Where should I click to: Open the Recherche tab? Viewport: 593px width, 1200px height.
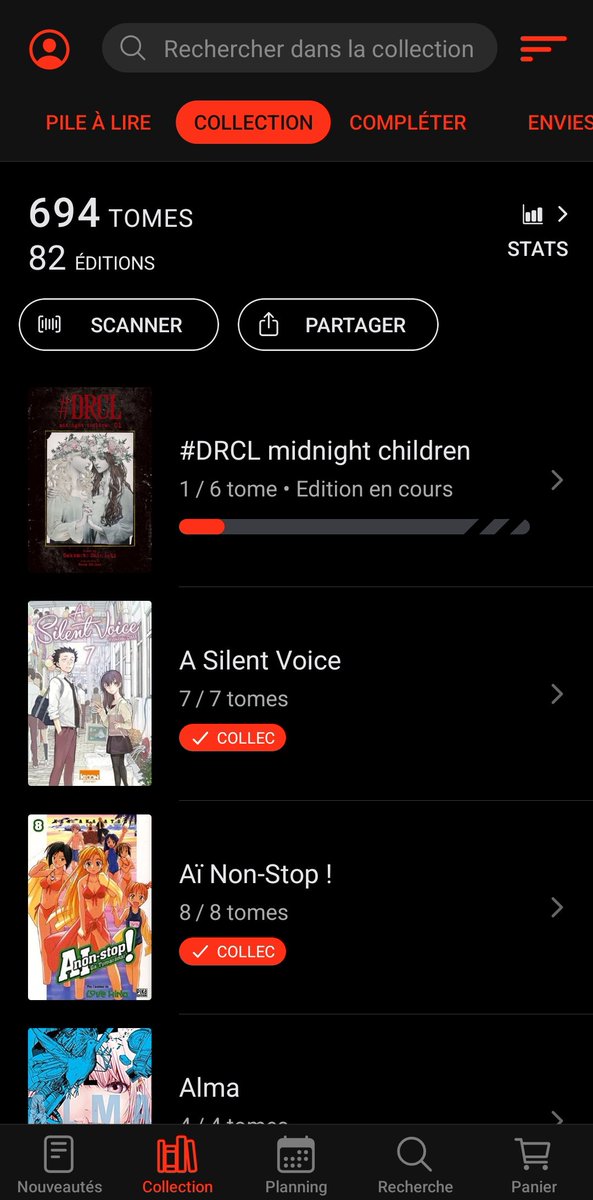415,1165
